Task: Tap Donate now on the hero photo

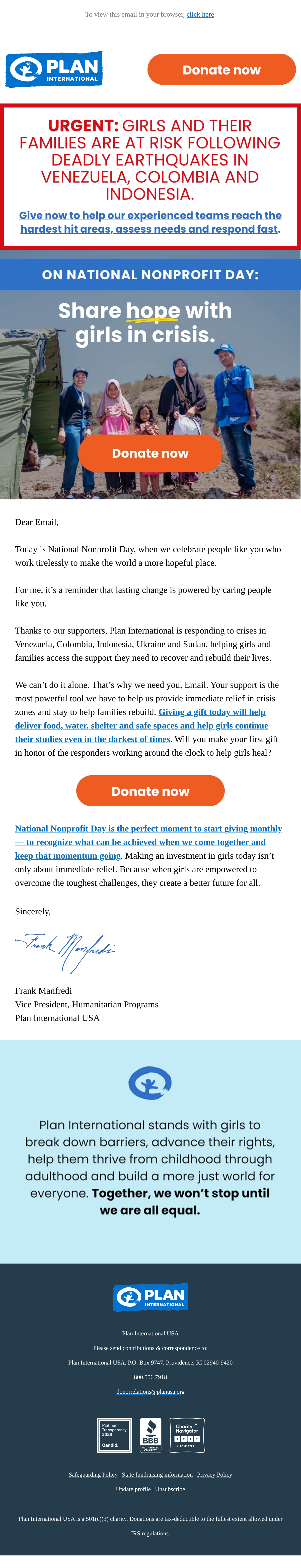Action: pyautogui.click(x=150, y=453)
